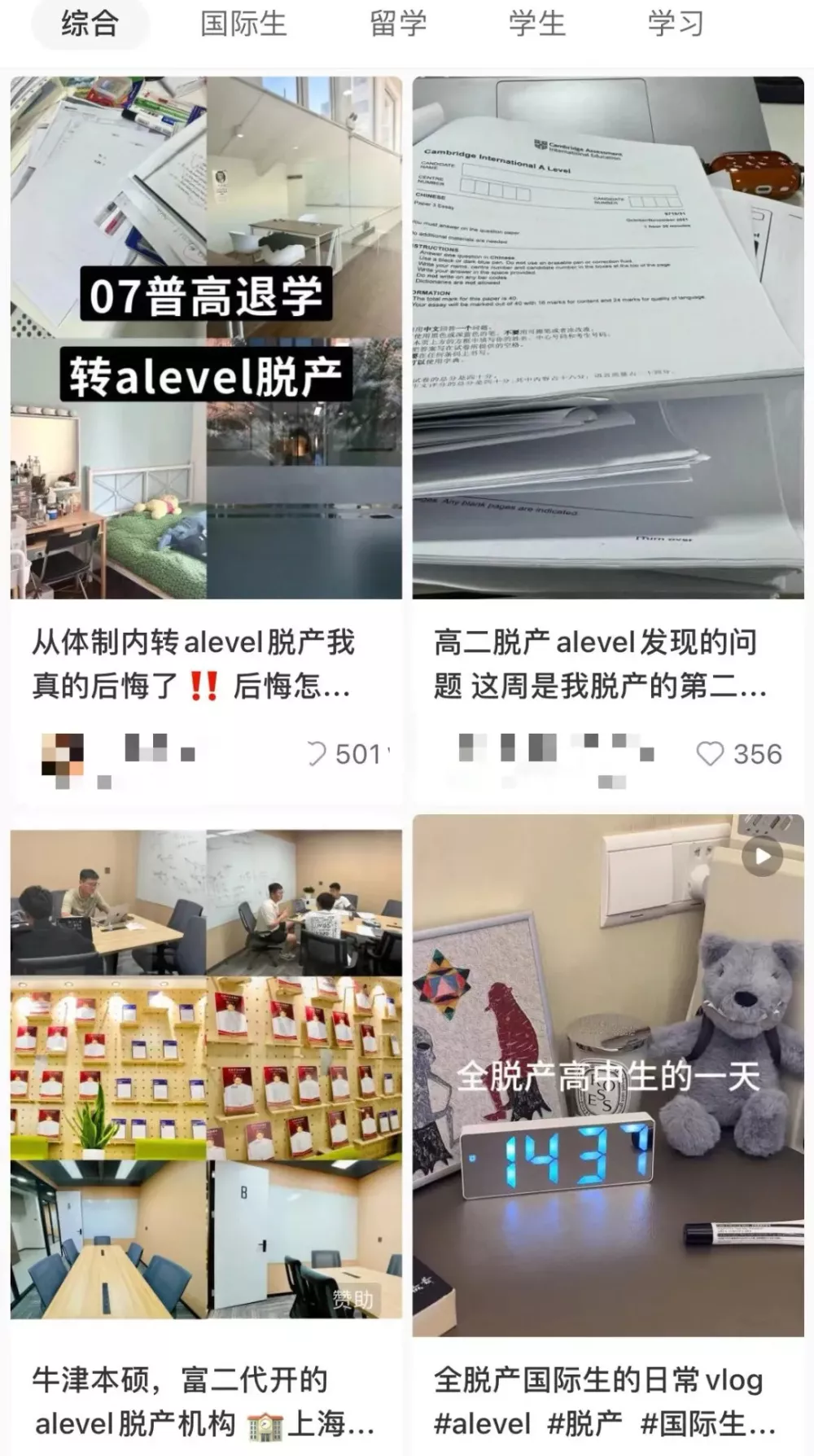The width and height of the screenshot is (814, 1456).
Task: Select the 国际生 tab
Action: point(243,24)
